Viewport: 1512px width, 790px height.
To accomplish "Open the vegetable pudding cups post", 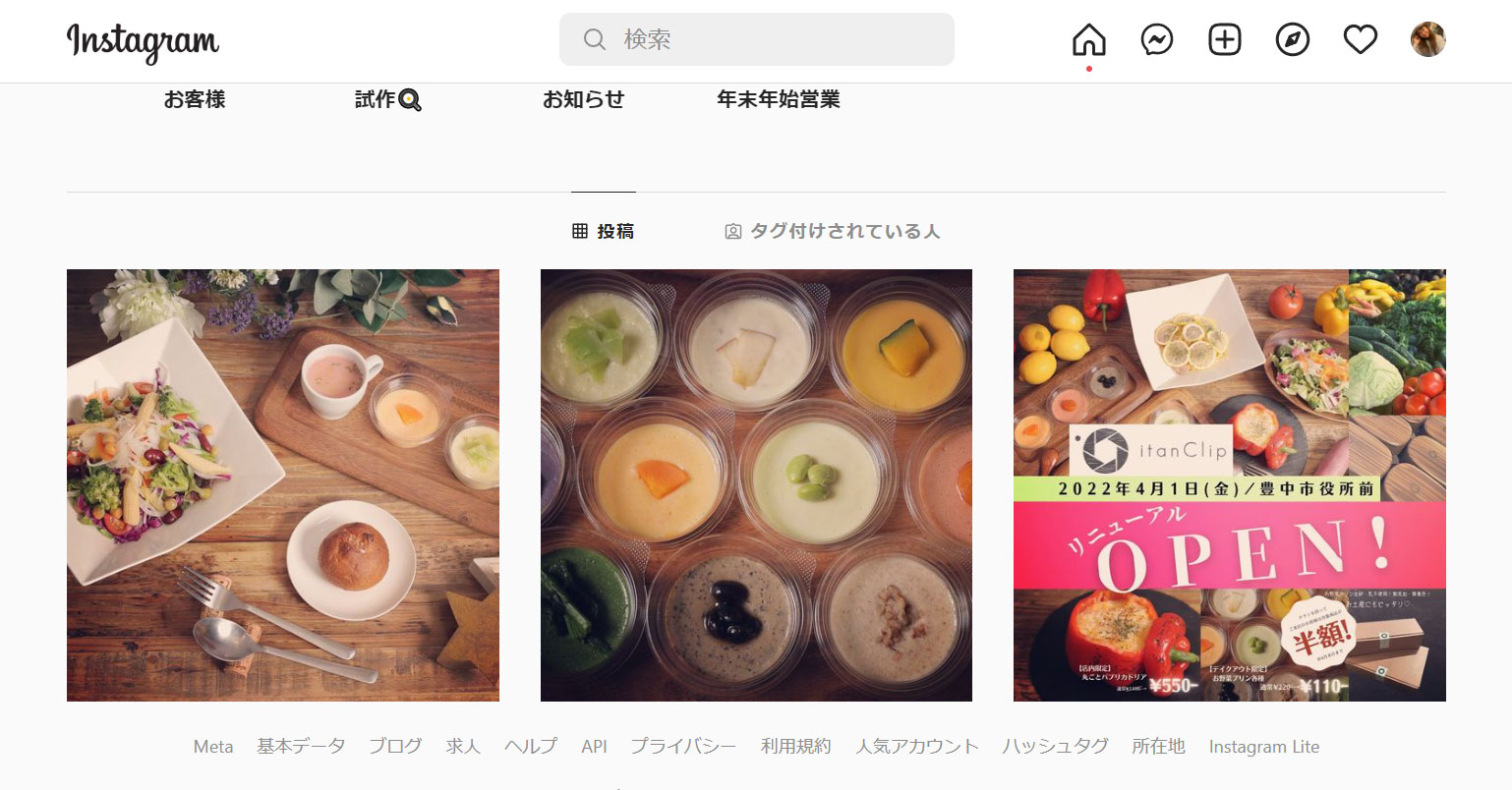I will tap(756, 485).
